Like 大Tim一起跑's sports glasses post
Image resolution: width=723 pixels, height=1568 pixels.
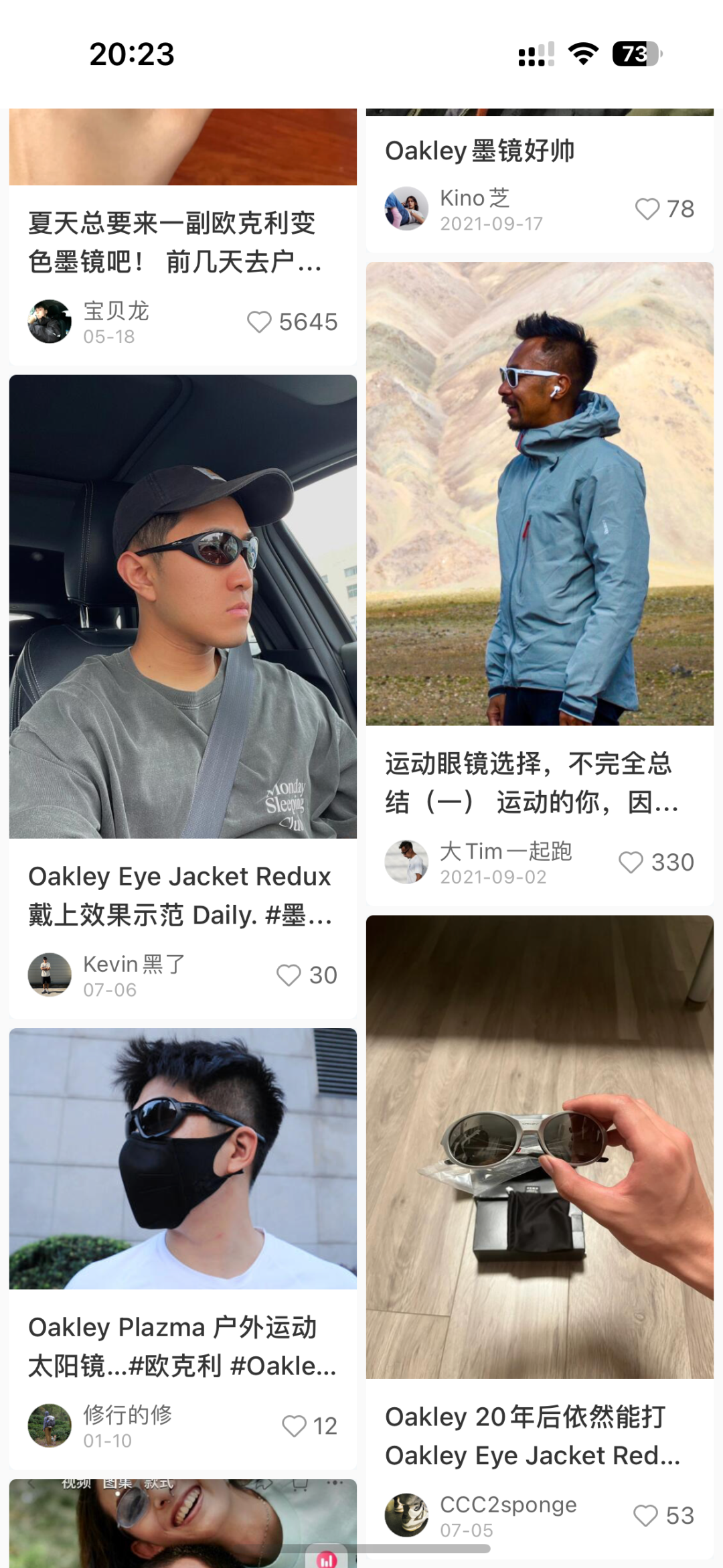pos(631,862)
